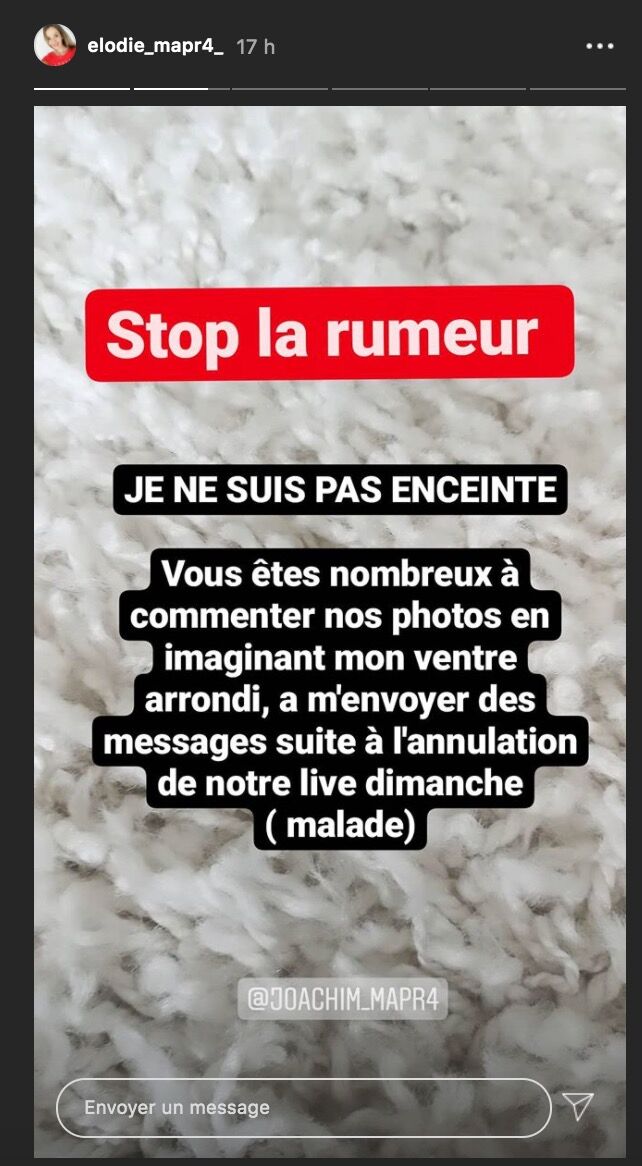Open elodie_mapr4_ profile from the avatar
The image size is (642, 1166).
pyautogui.click(x=54, y=45)
